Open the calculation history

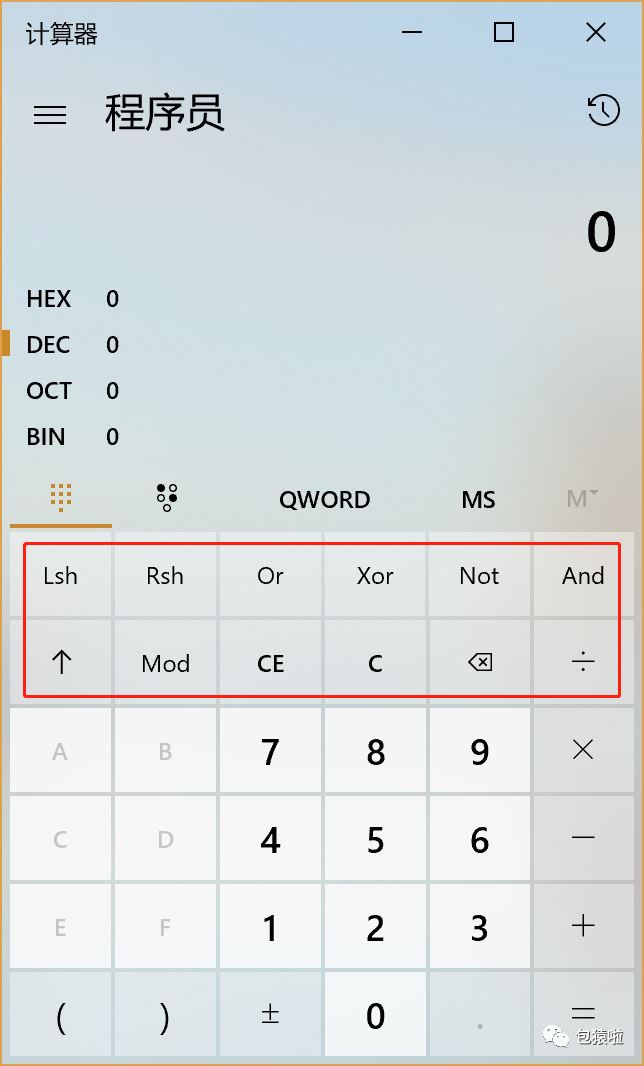tap(603, 110)
